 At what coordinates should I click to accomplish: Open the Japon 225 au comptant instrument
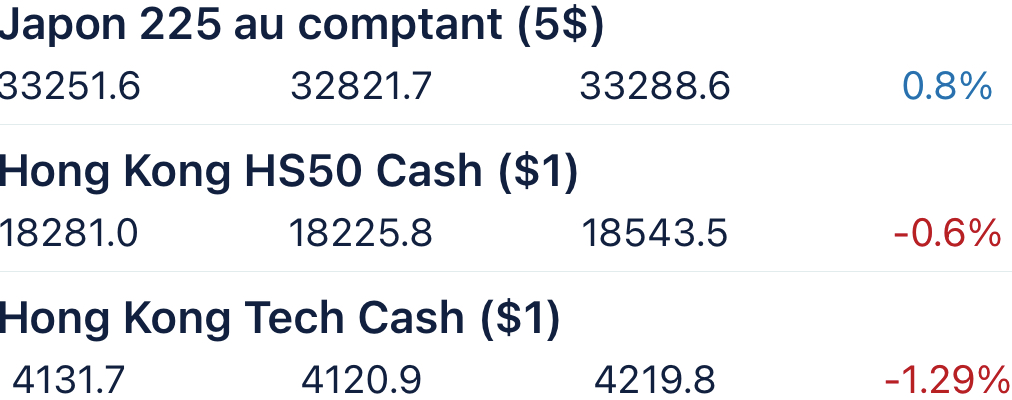click(300, 28)
